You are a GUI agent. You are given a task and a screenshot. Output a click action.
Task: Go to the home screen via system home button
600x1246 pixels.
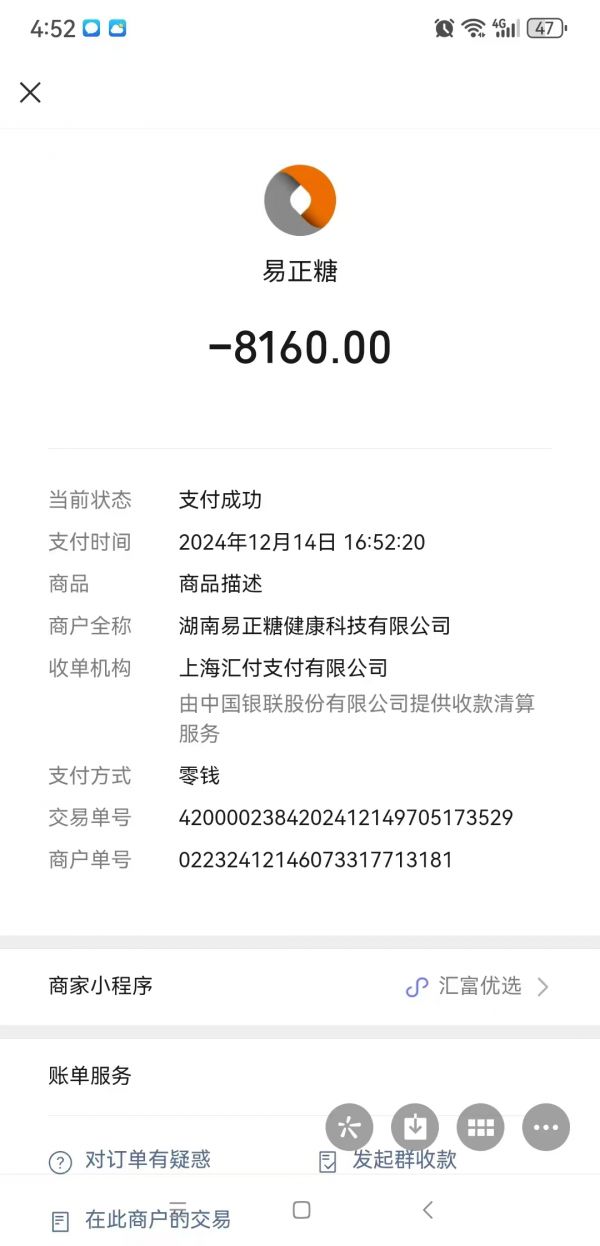[x=301, y=1210]
